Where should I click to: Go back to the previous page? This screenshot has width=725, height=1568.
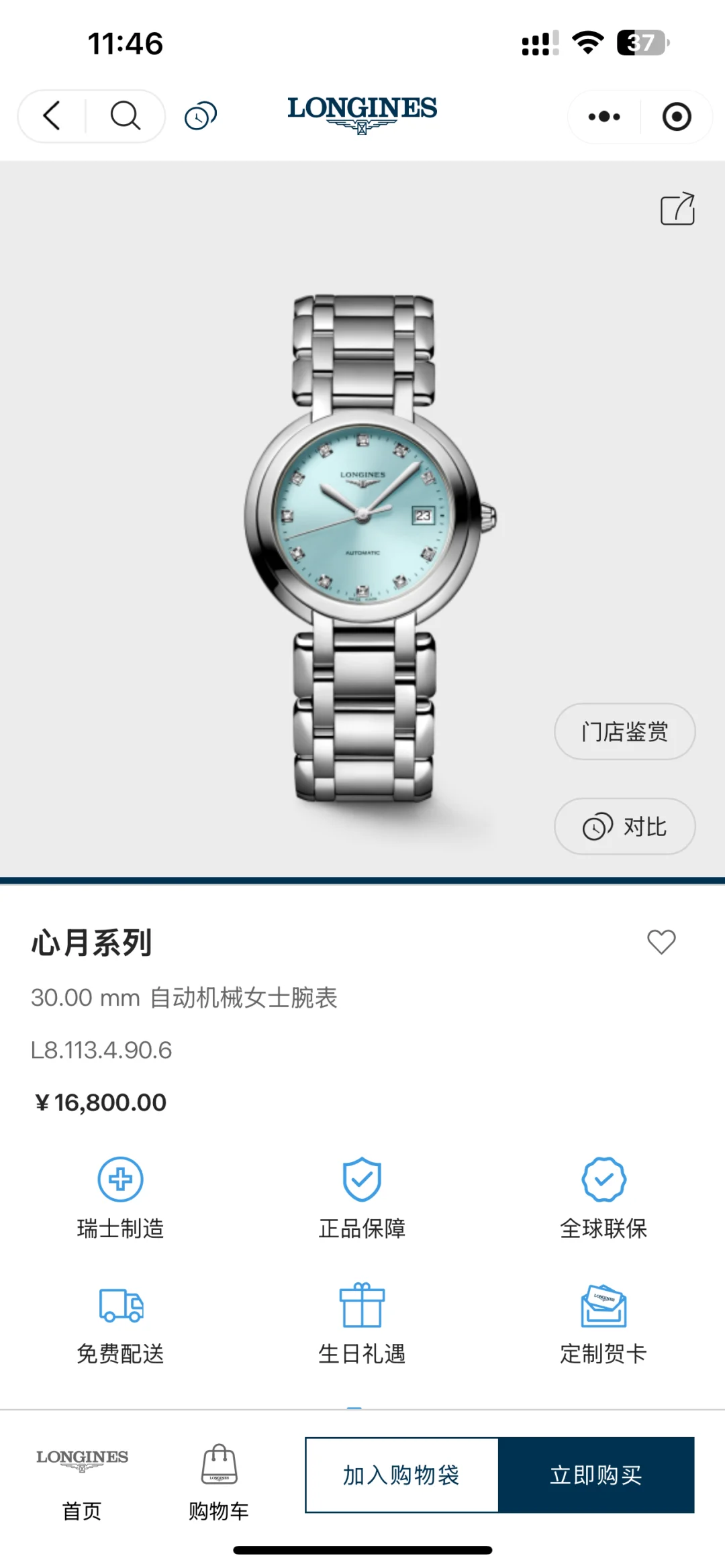[x=52, y=116]
